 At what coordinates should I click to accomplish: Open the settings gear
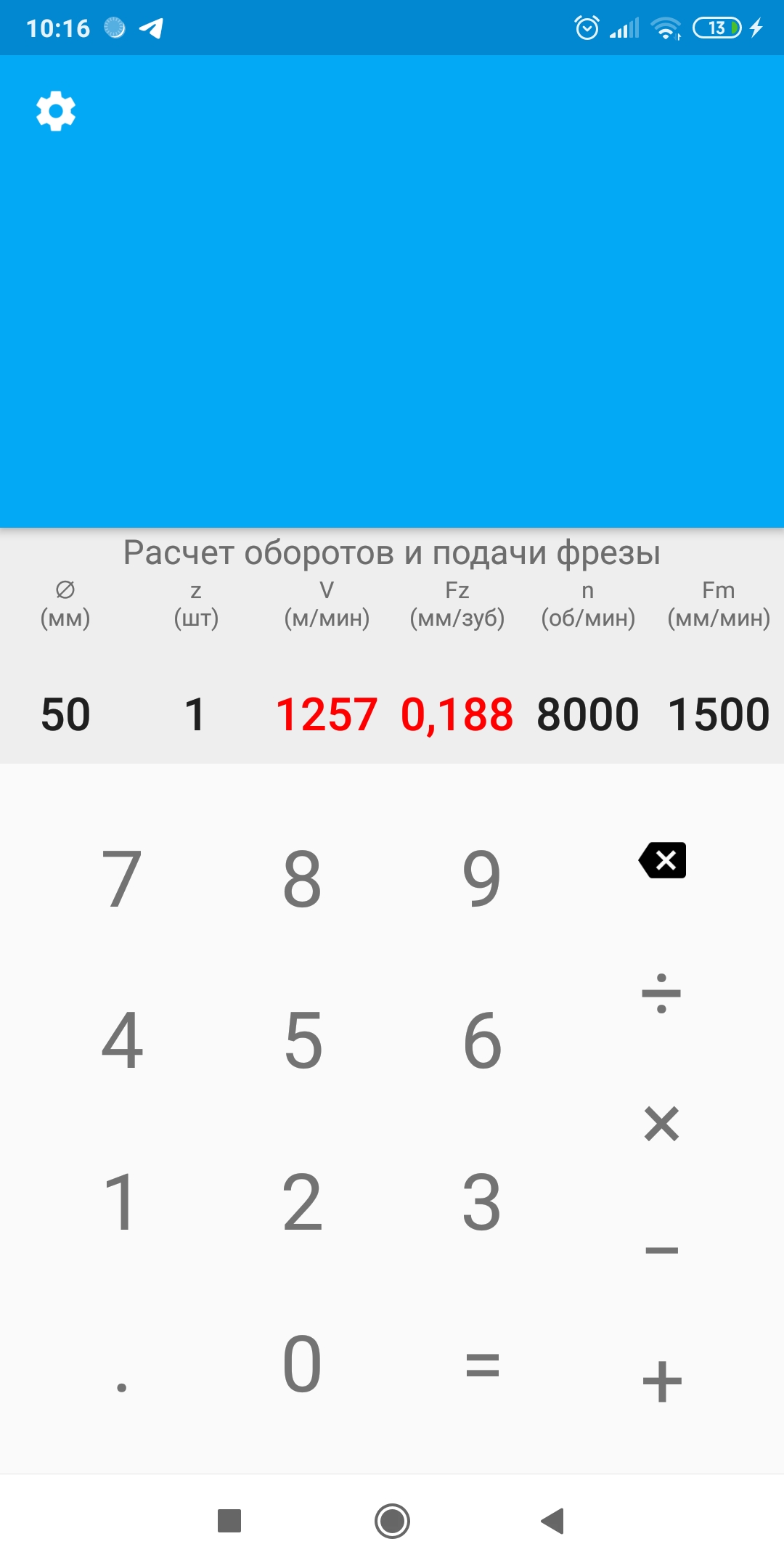click(x=56, y=111)
